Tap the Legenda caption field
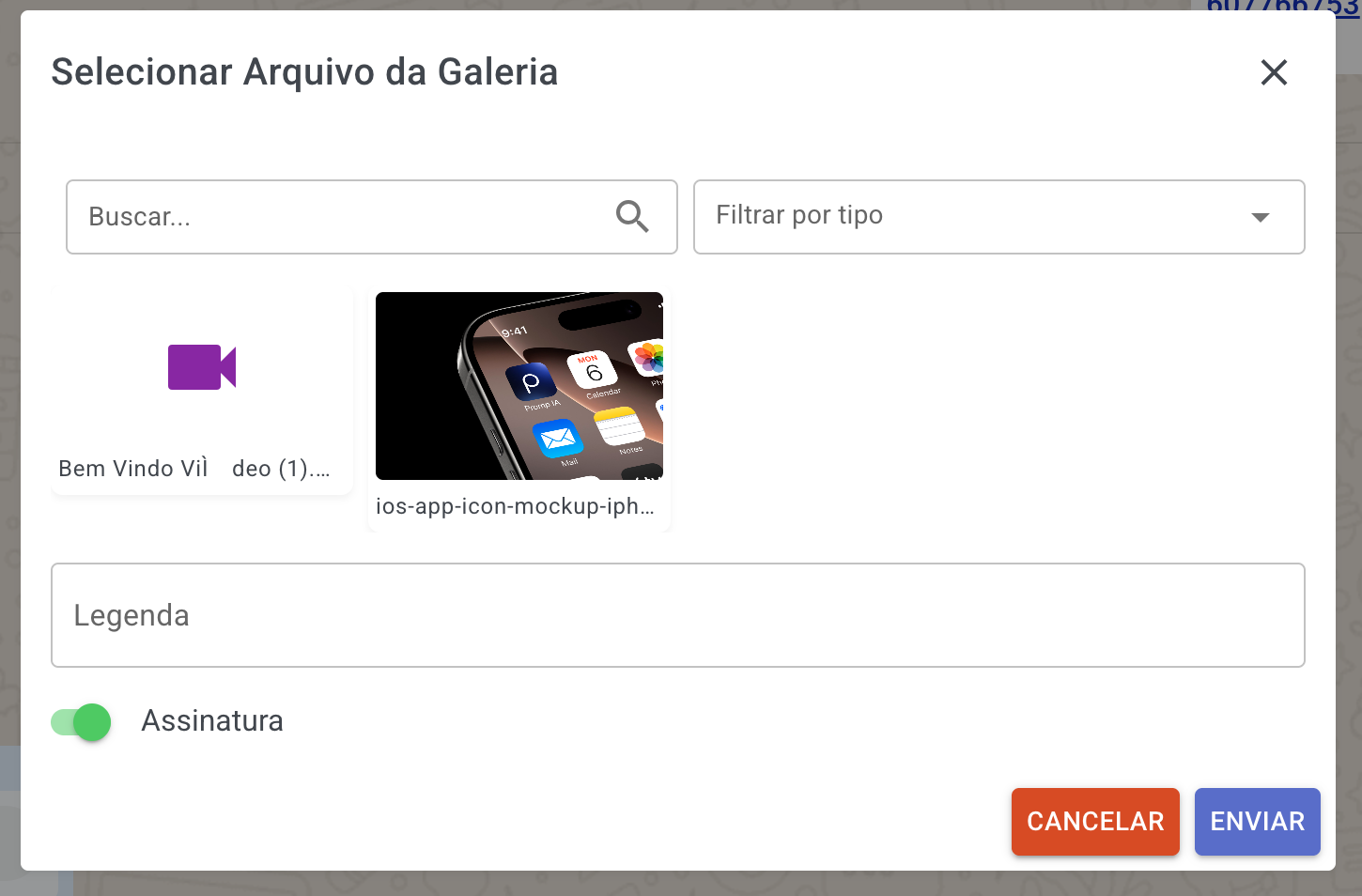This screenshot has width=1362, height=896. tap(677, 615)
